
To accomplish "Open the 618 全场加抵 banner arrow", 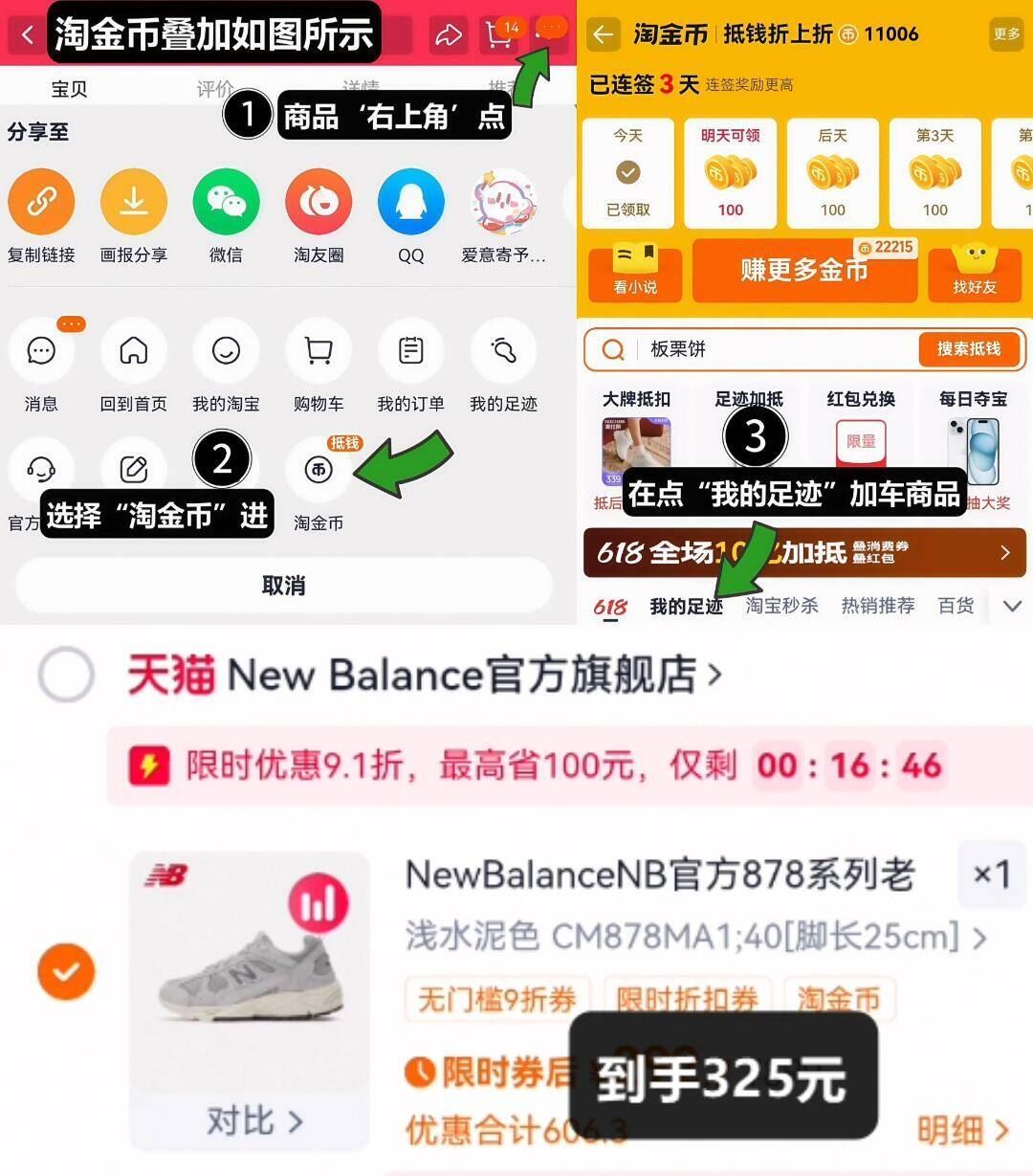I will (1005, 553).
